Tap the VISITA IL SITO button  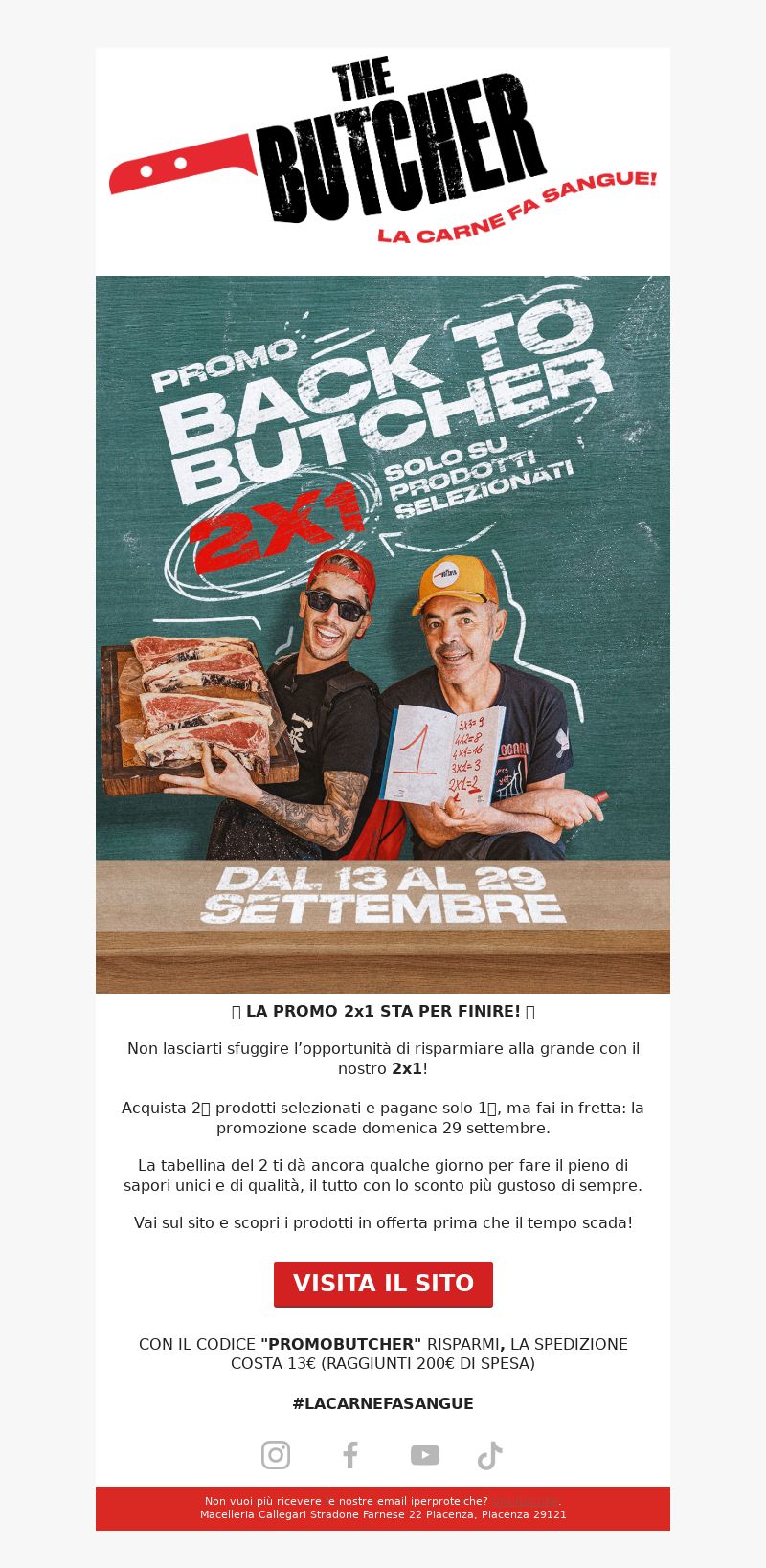pos(383,1284)
